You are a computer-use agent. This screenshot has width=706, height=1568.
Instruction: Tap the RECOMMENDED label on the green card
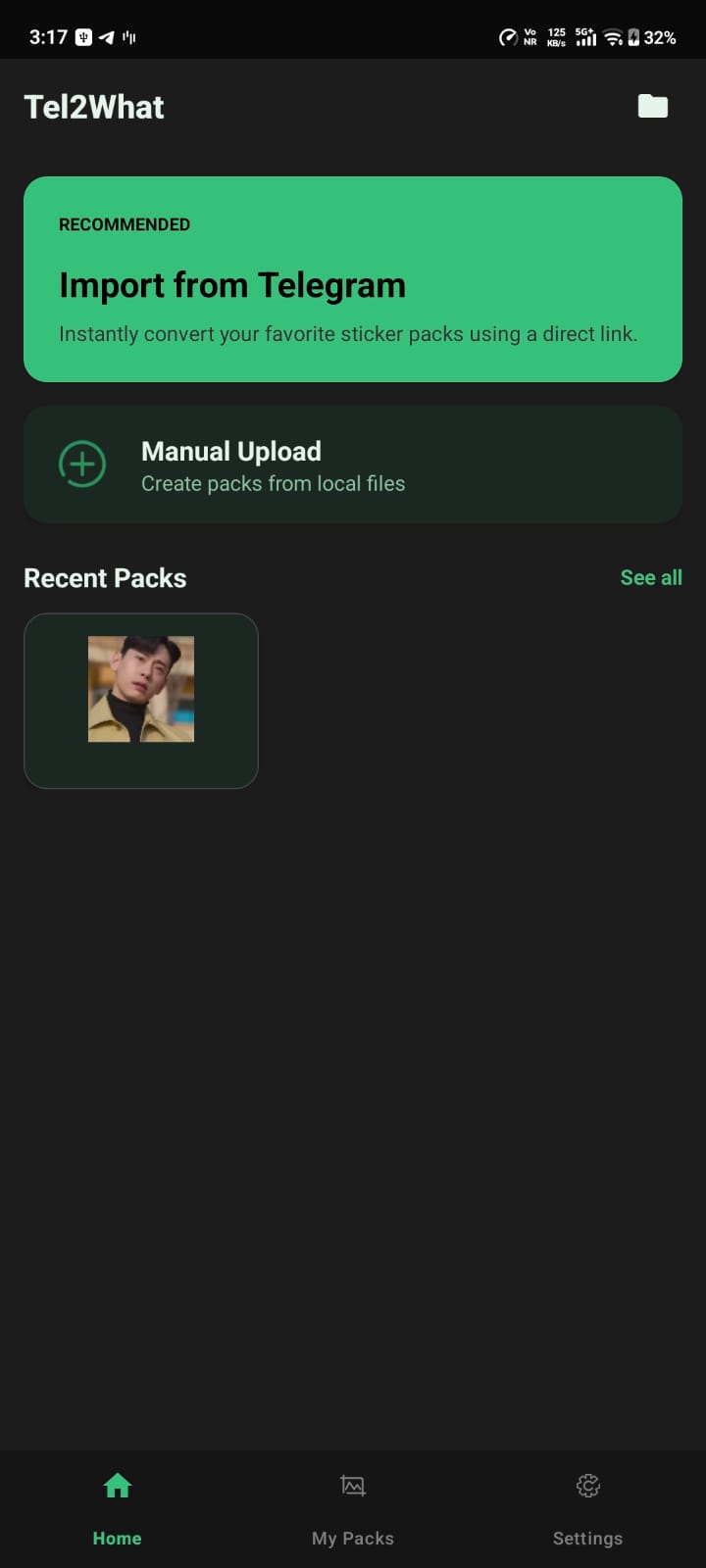coord(124,224)
